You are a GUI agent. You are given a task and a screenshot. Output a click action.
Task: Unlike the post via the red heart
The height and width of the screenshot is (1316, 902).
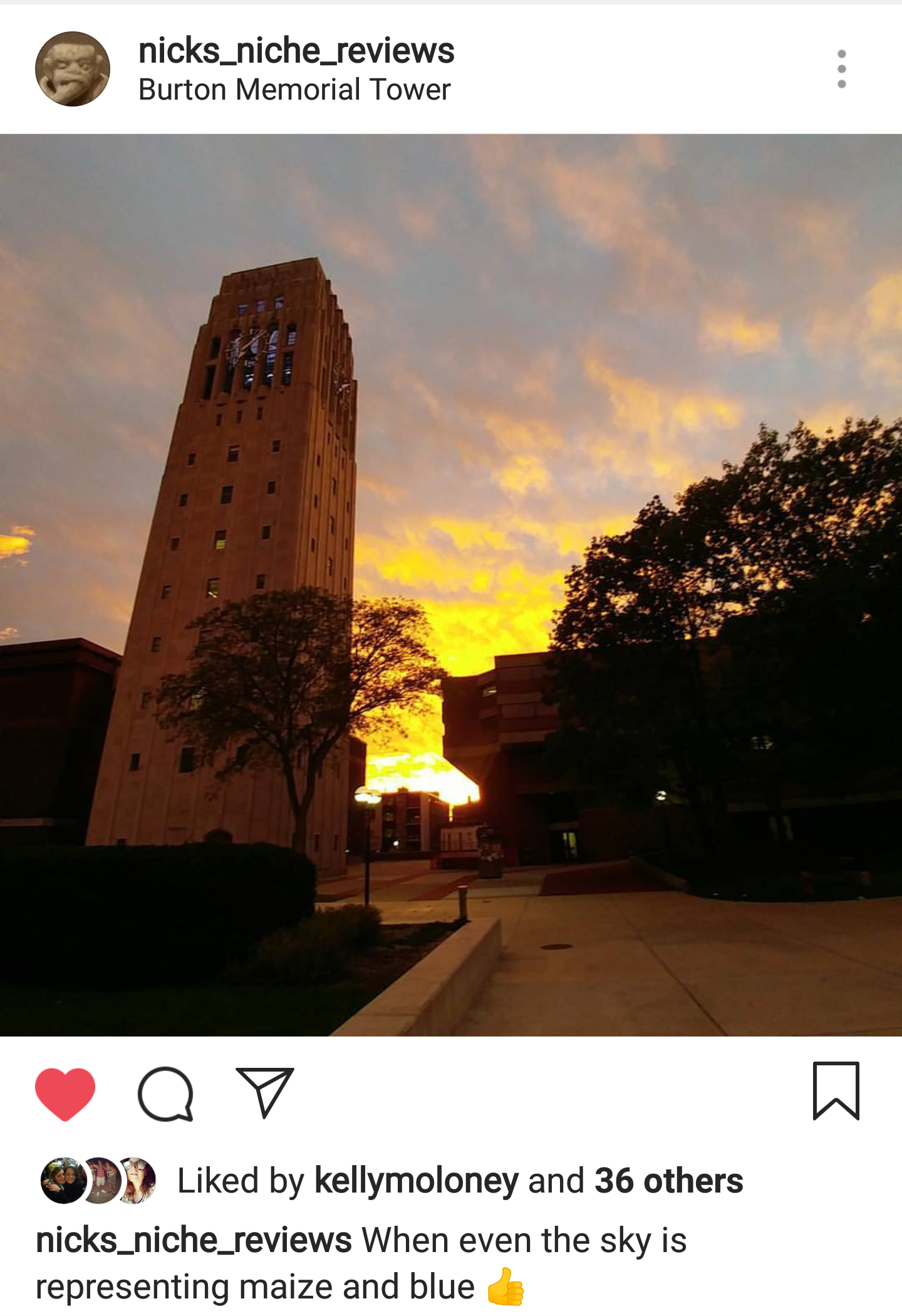[65, 1093]
